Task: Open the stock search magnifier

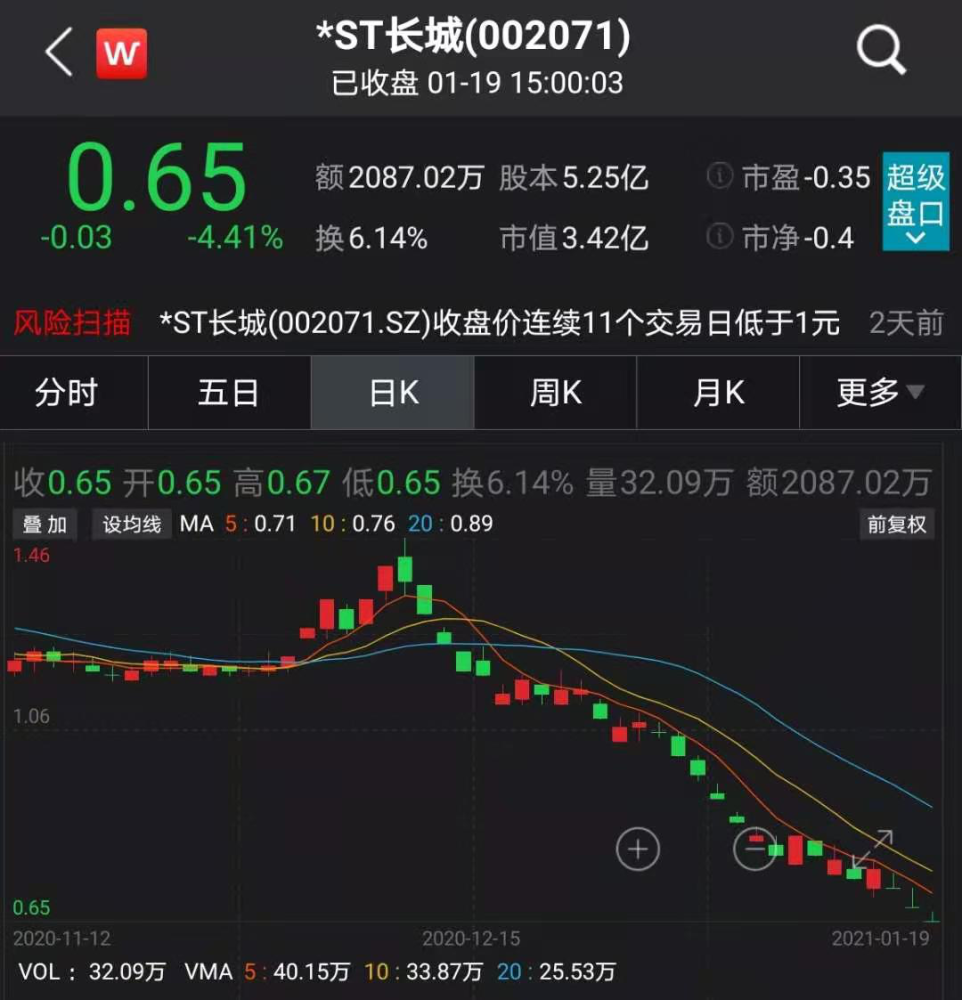Action: (x=881, y=50)
